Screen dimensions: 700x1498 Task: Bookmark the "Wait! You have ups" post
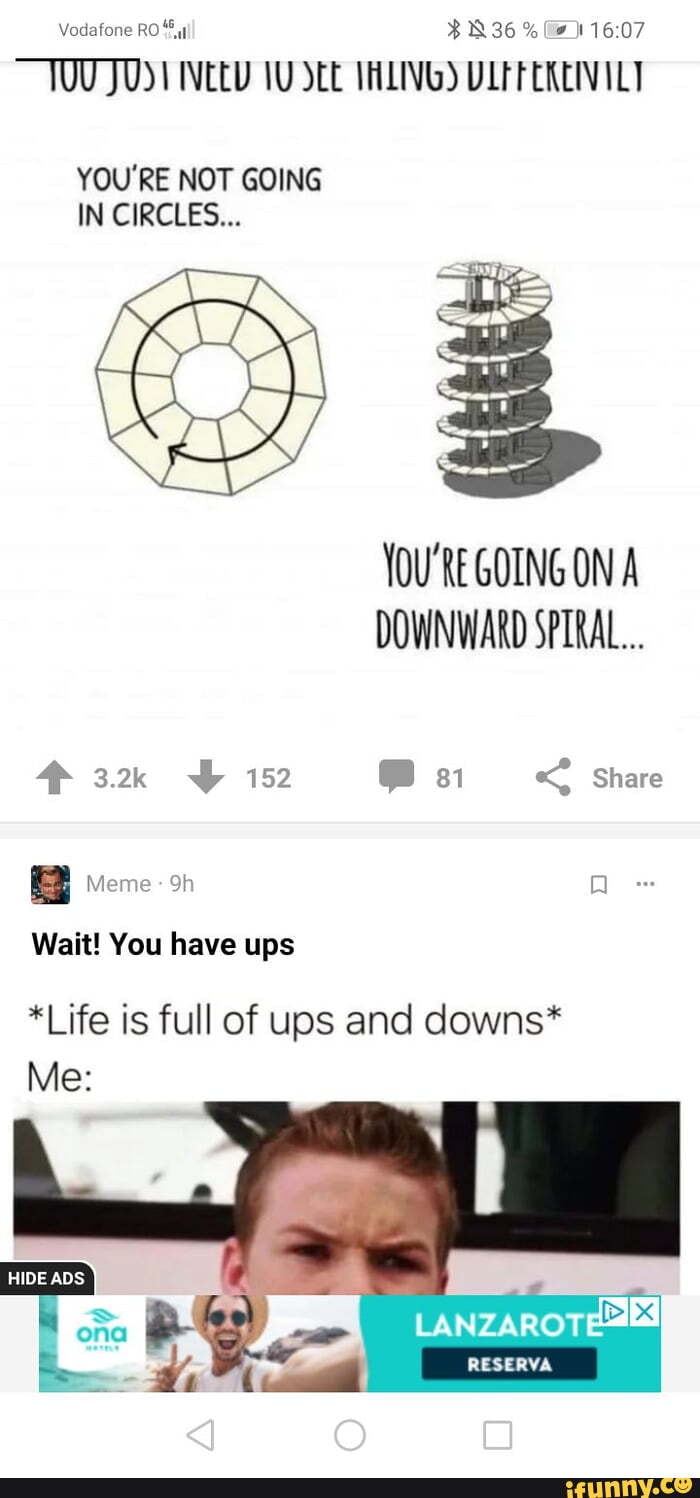click(598, 885)
